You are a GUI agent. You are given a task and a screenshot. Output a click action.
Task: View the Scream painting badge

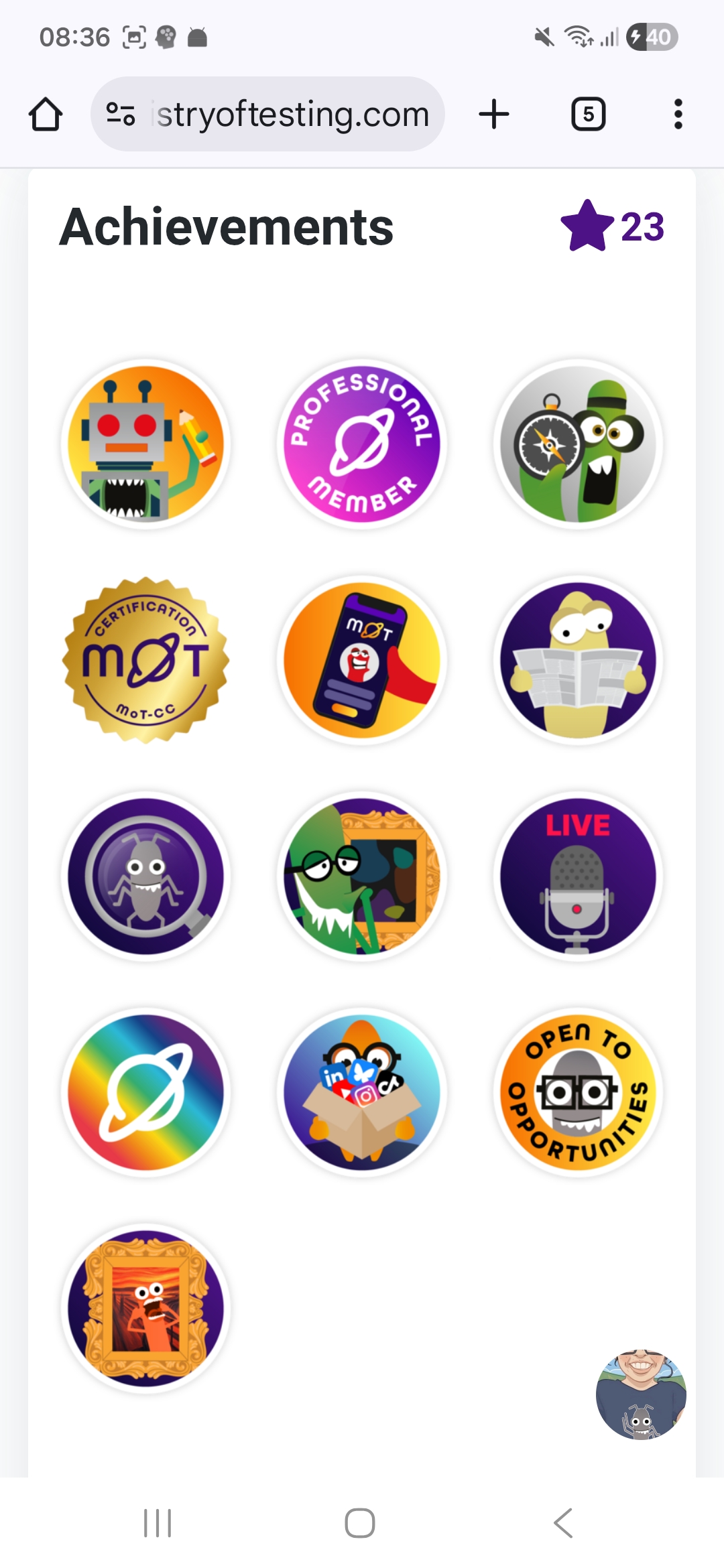(x=145, y=1309)
